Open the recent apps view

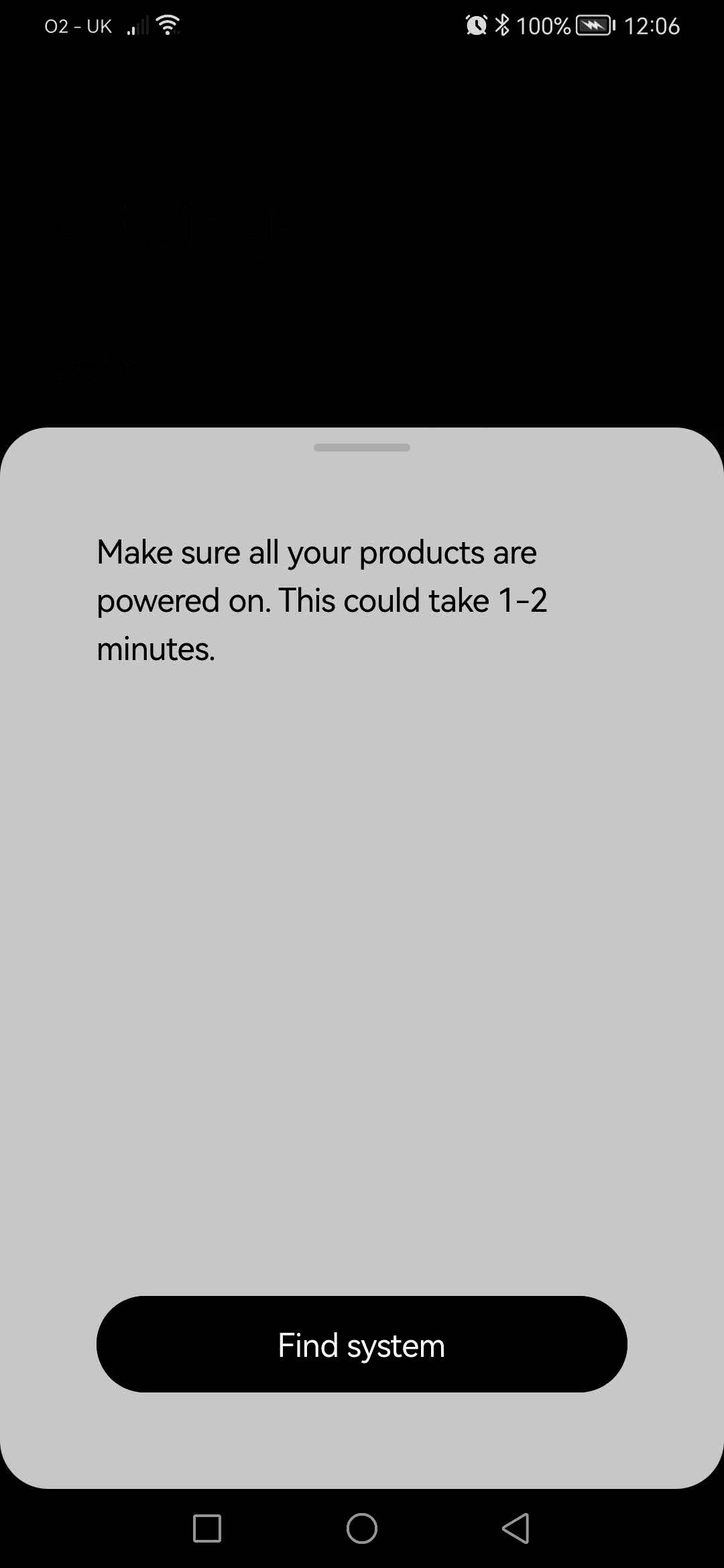(x=207, y=1528)
